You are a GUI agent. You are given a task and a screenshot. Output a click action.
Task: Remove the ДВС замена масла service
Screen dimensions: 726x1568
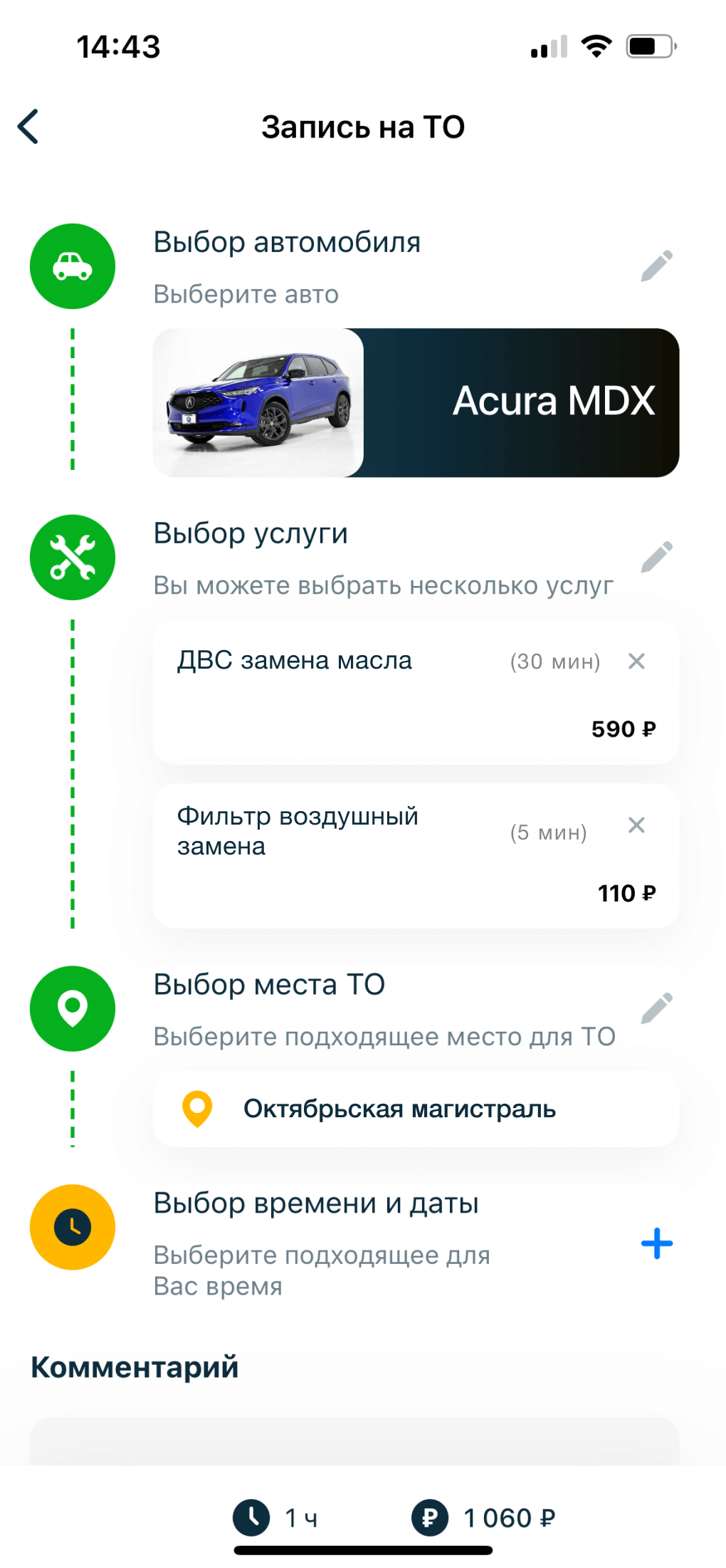(x=636, y=662)
